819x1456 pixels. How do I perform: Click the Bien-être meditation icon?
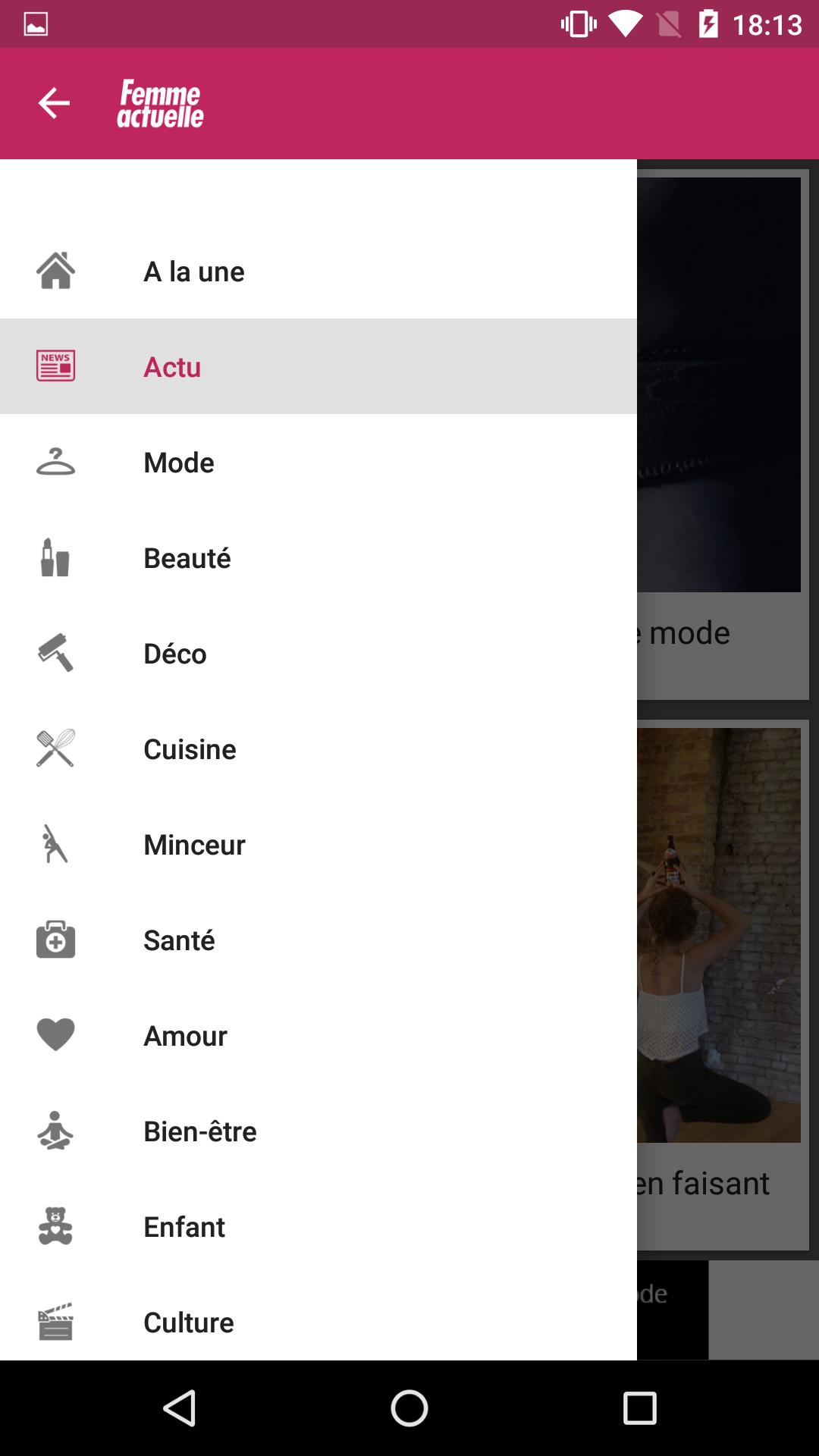click(x=56, y=1131)
